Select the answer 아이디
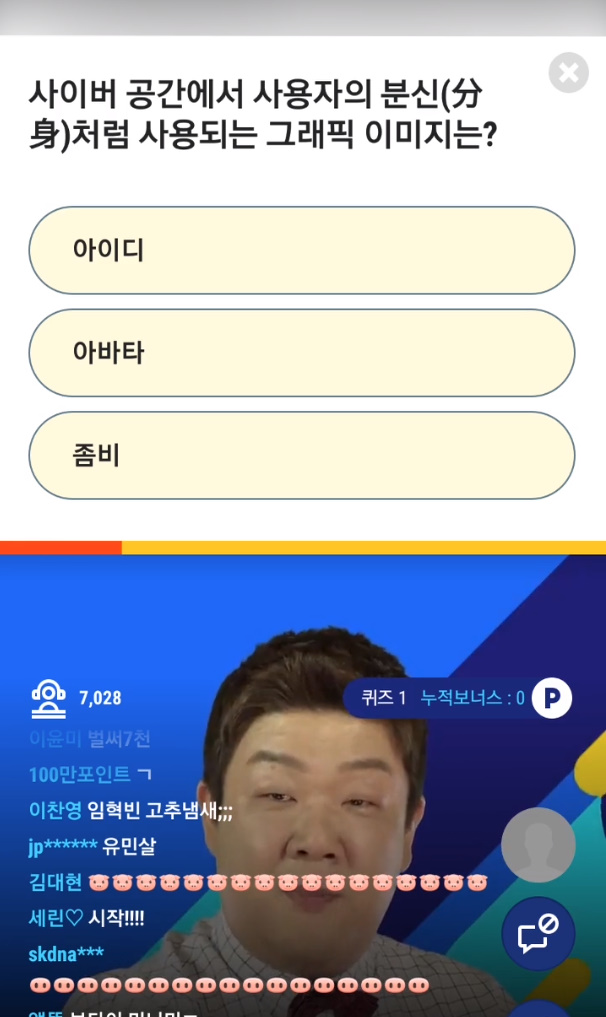 pos(301,250)
